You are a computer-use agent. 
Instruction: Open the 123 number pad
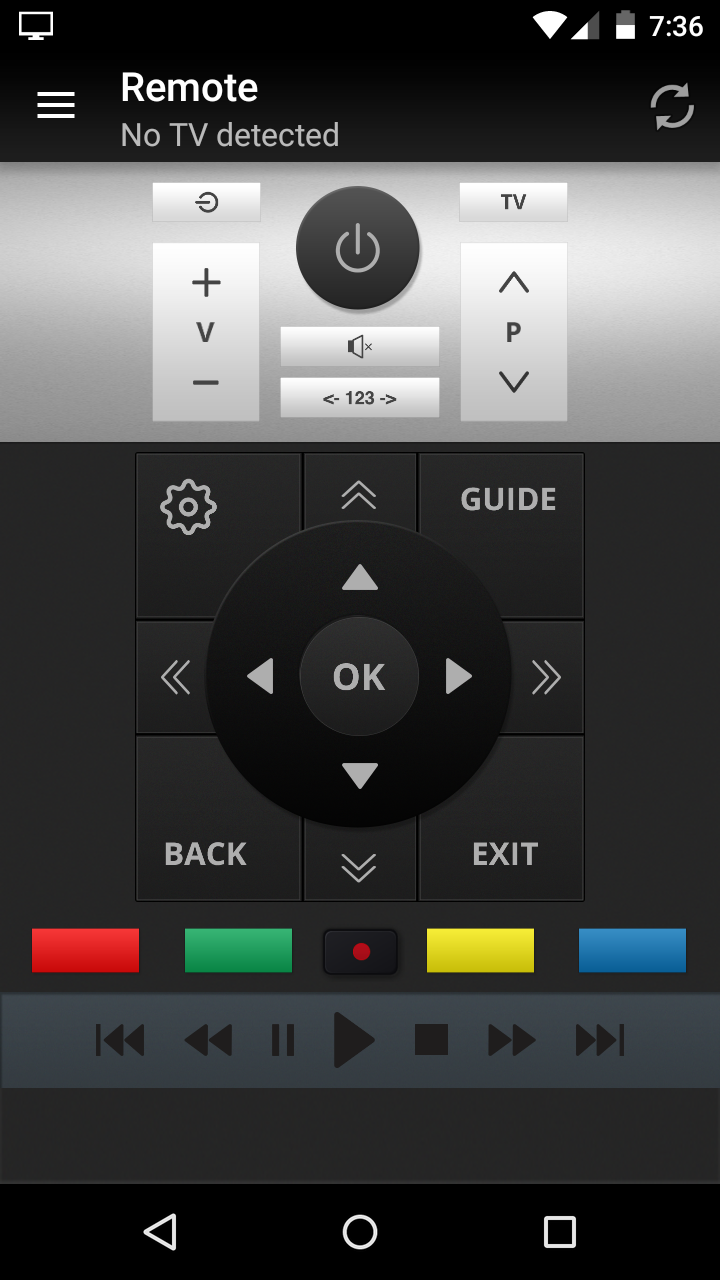click(x=359, y=398)
